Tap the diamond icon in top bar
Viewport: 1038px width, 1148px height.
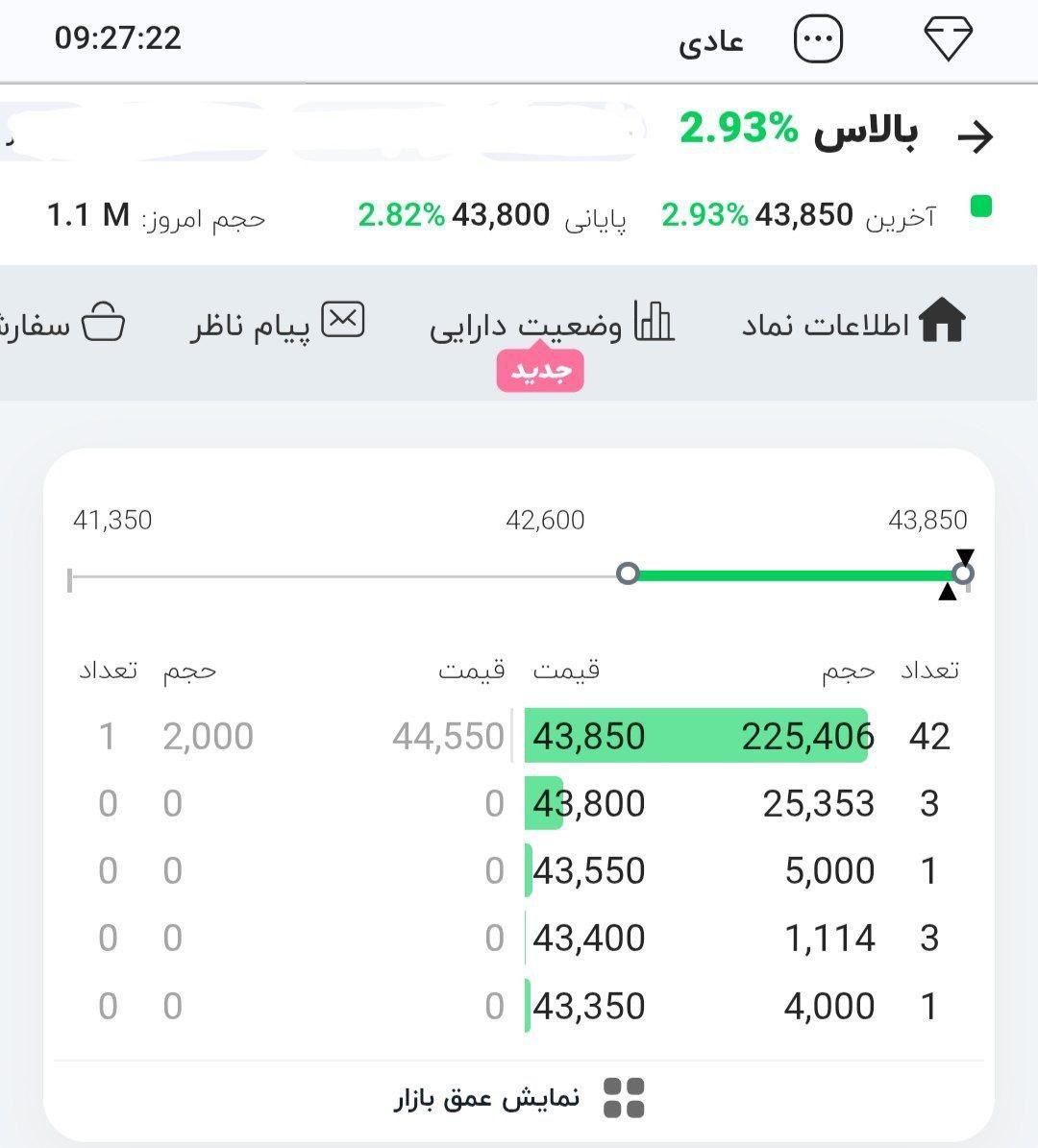[x=948, y=40]
